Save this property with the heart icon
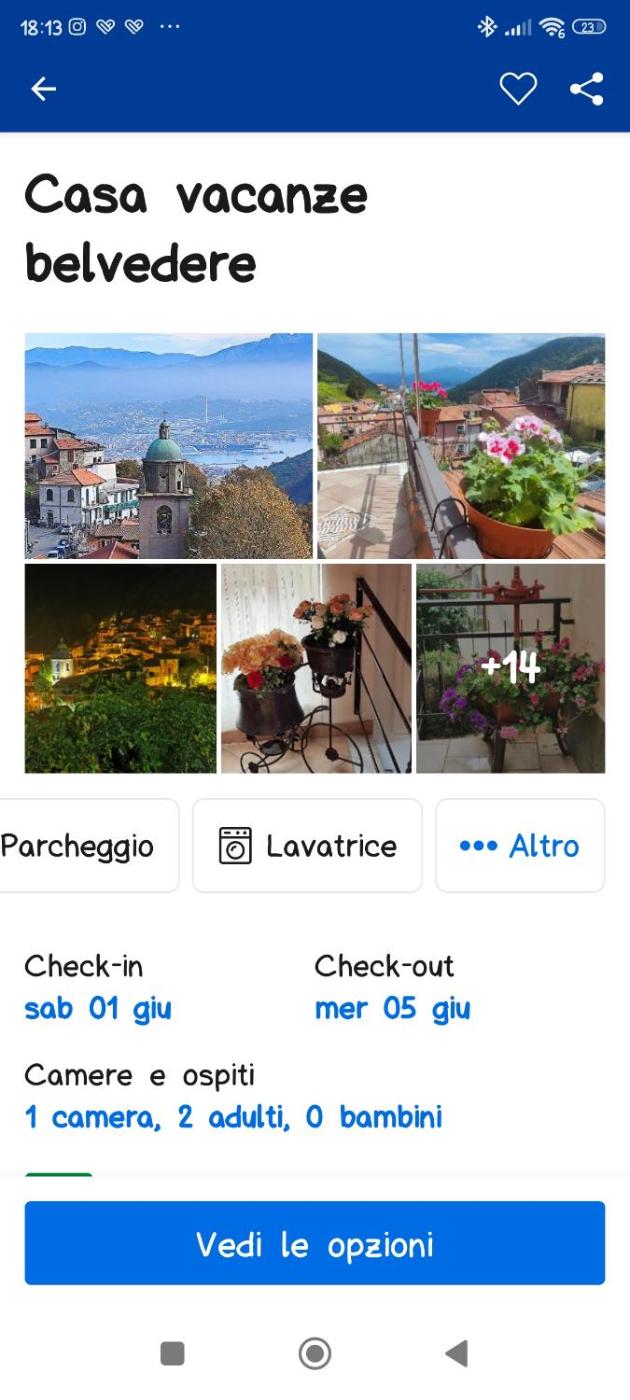The height and width of the screenshot is (1400, 630). (x=518, y=90)
